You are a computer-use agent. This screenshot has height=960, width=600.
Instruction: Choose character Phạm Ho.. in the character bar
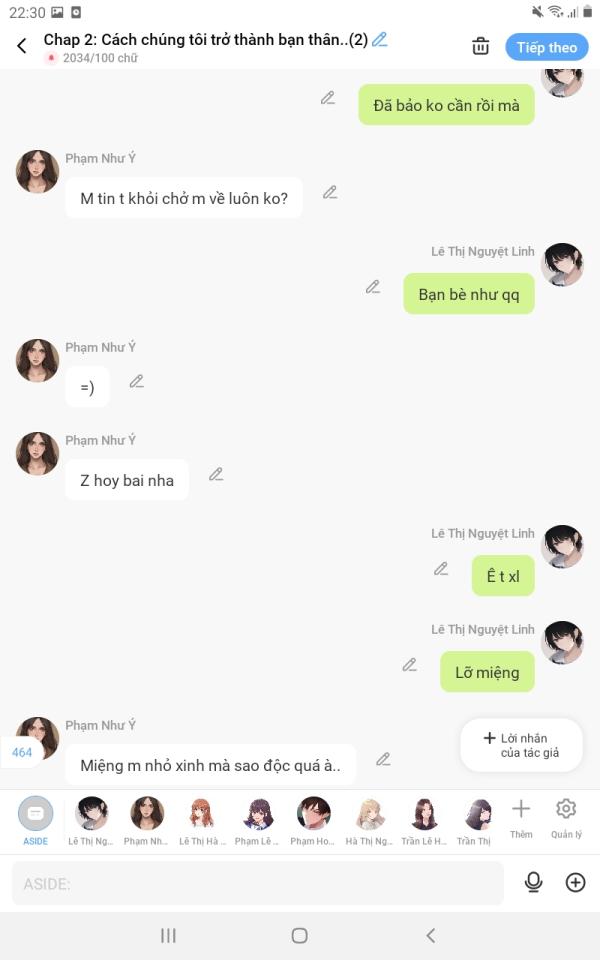point(313,820)
